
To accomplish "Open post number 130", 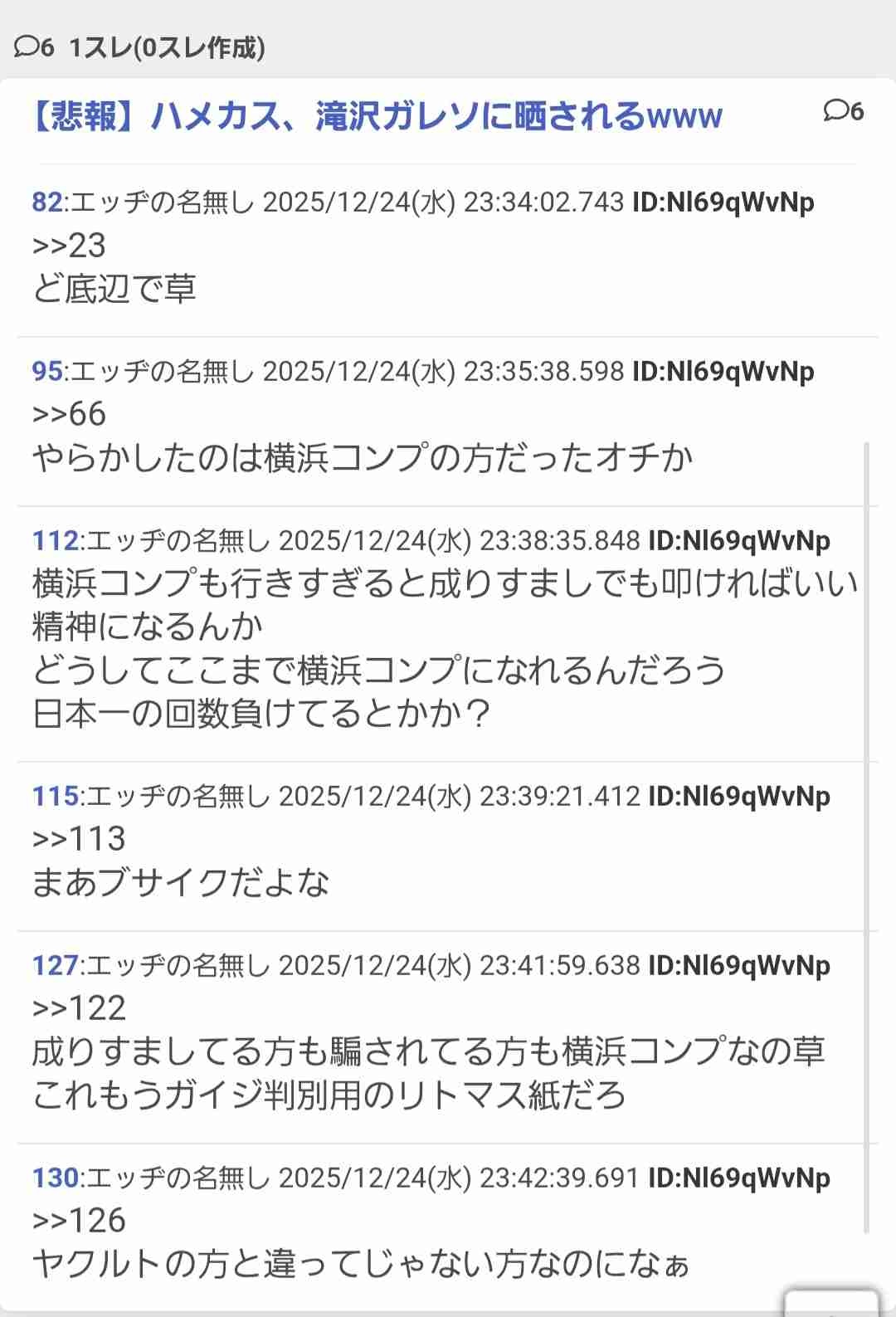I will coord(56,1178).
